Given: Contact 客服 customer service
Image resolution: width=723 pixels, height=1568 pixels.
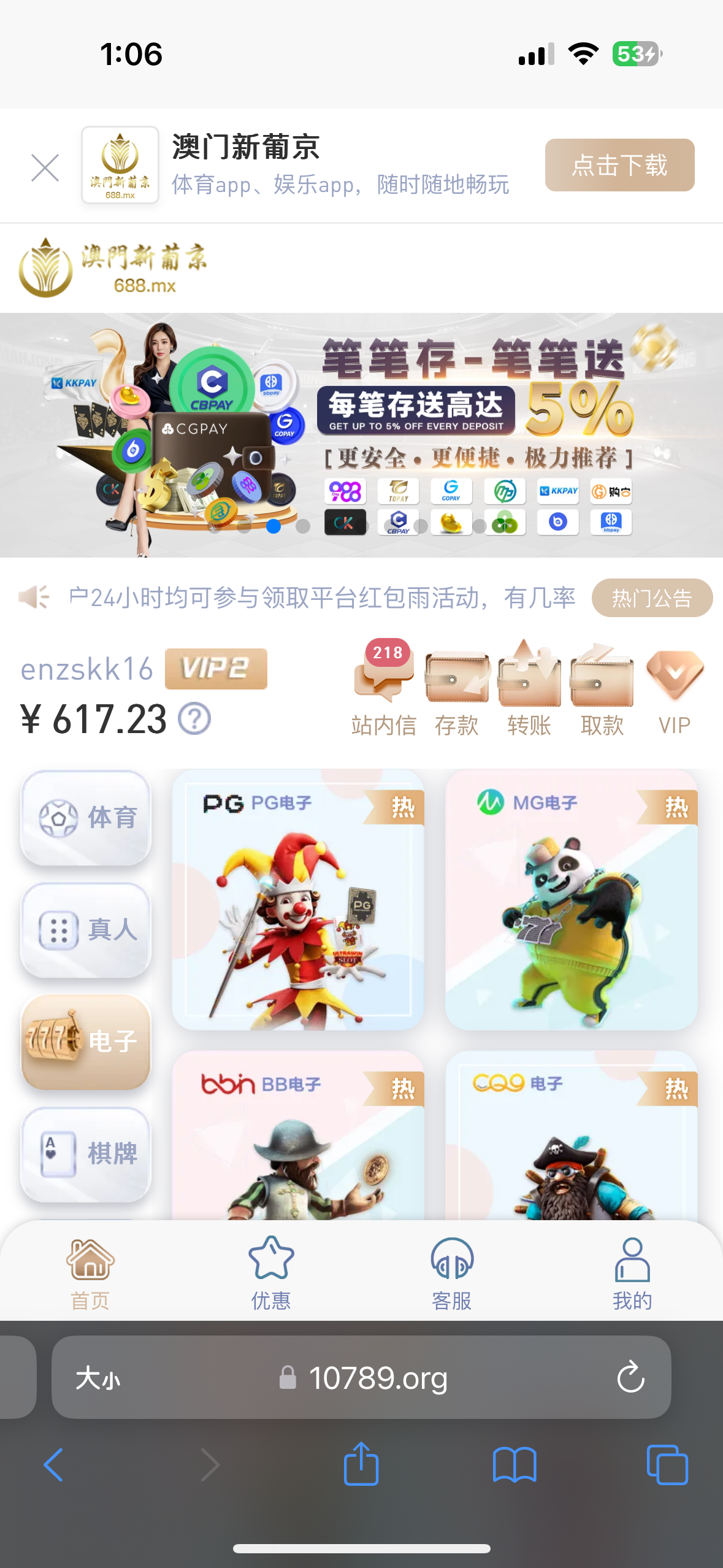Looking at the screenshot, I should click(x=452, y=1273).
